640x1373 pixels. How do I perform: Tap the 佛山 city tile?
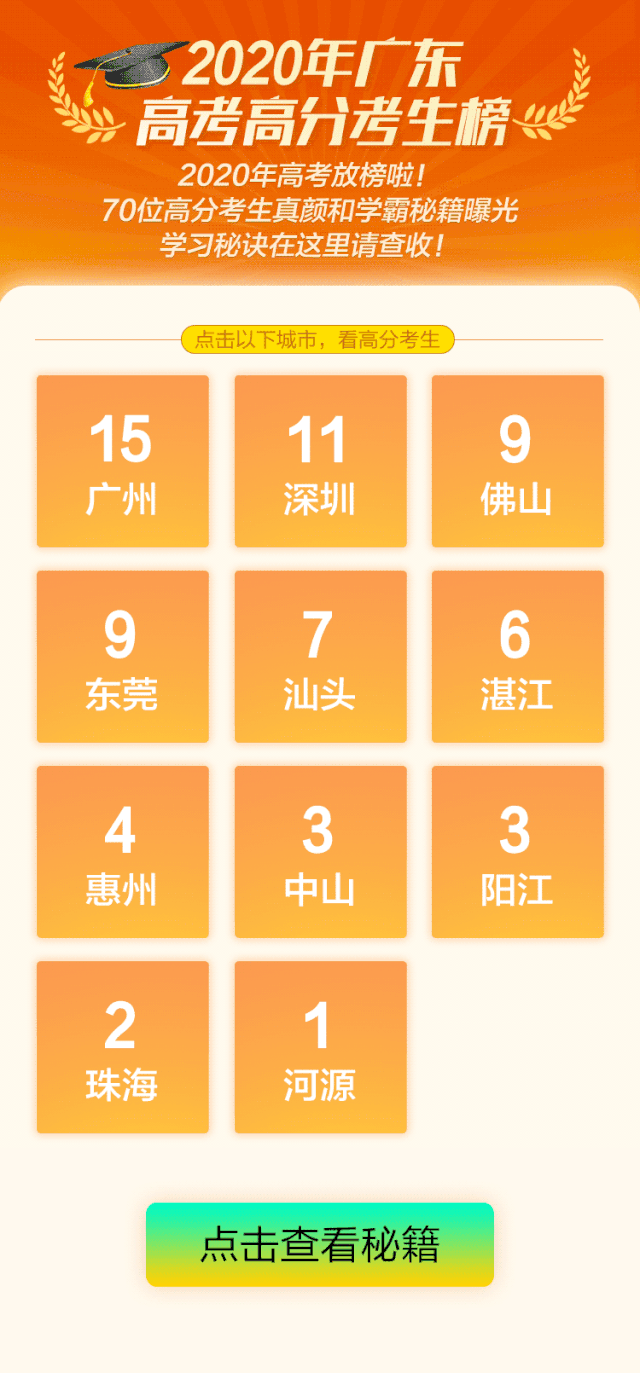517,461
